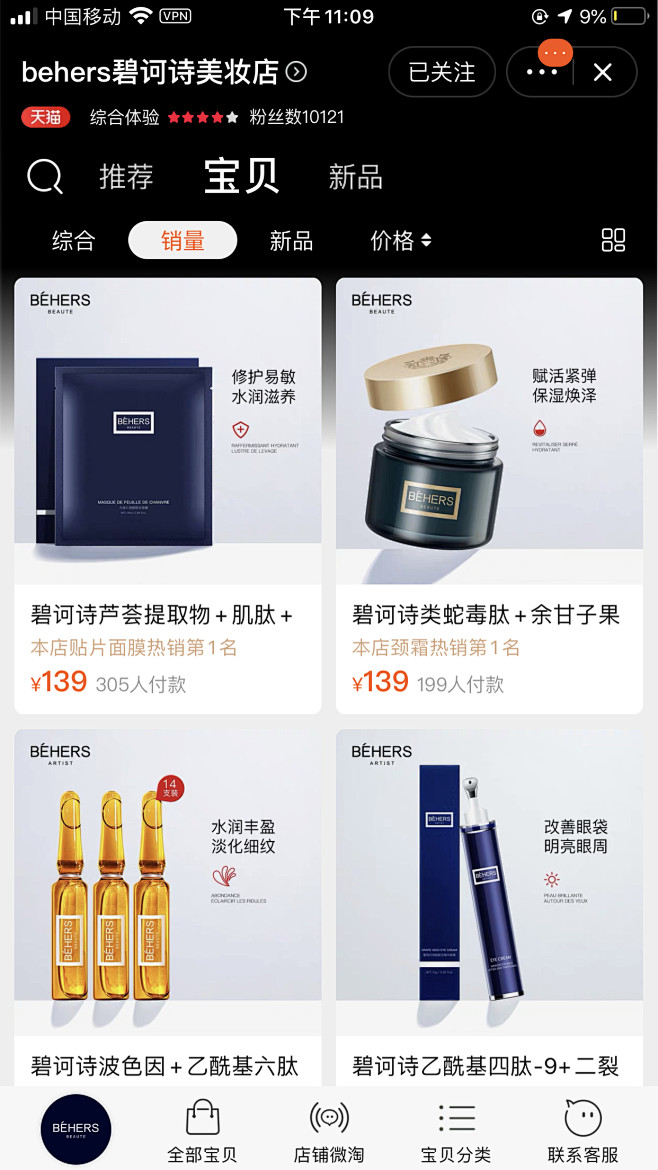Open the 碧珂诗类蛇毒肽 neck cream card
This screenshot has width=658, height=1170.
[x=489, y=495]
